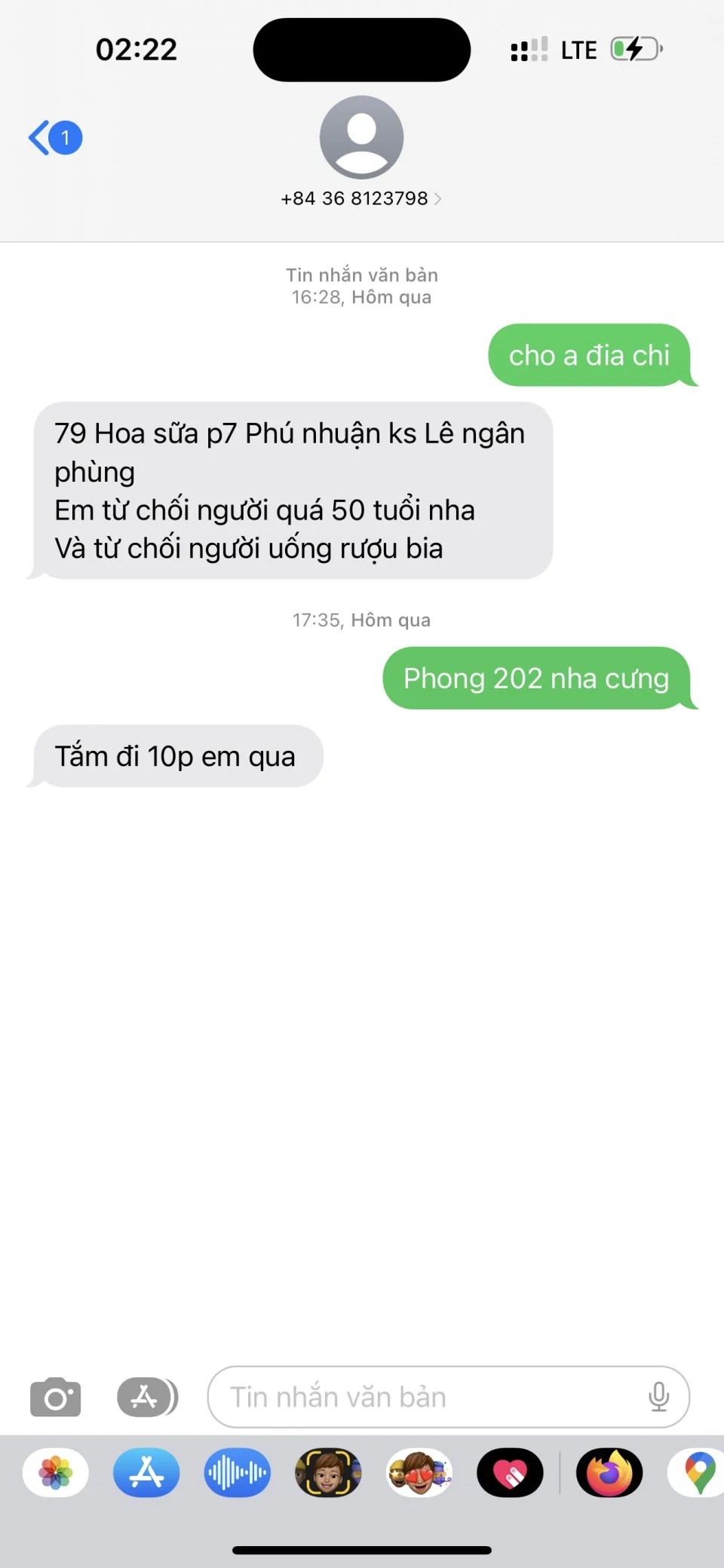This screenshot has height=1568, width=724.
Task: Open the Memoji stickers app
Action: pos(419,1472)
